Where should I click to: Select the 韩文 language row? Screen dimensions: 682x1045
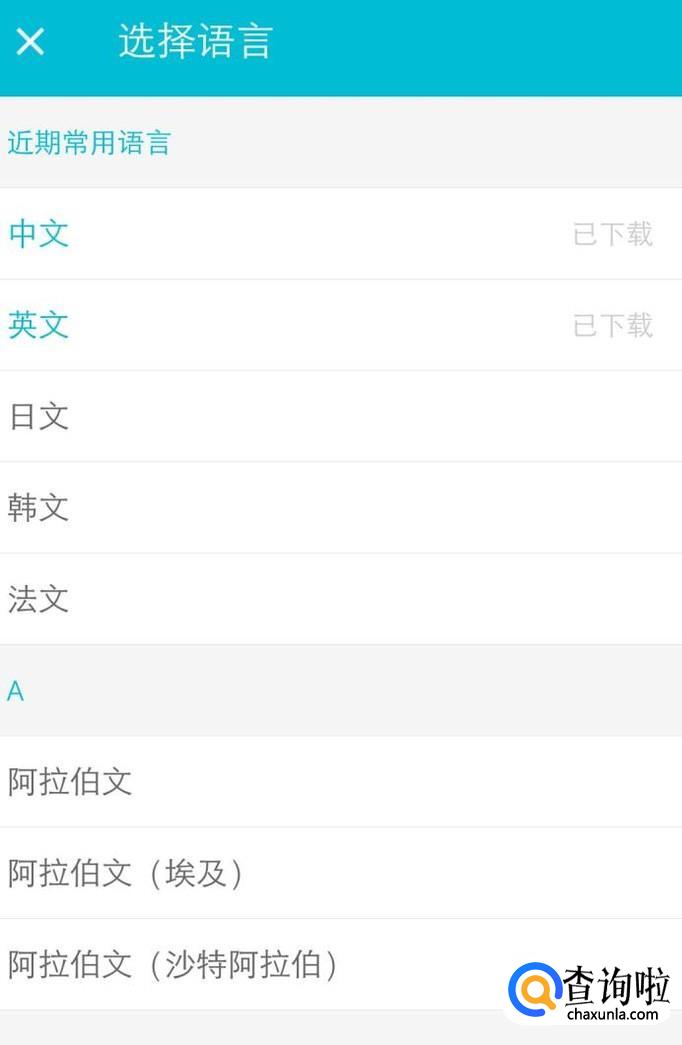pos(341,508)
